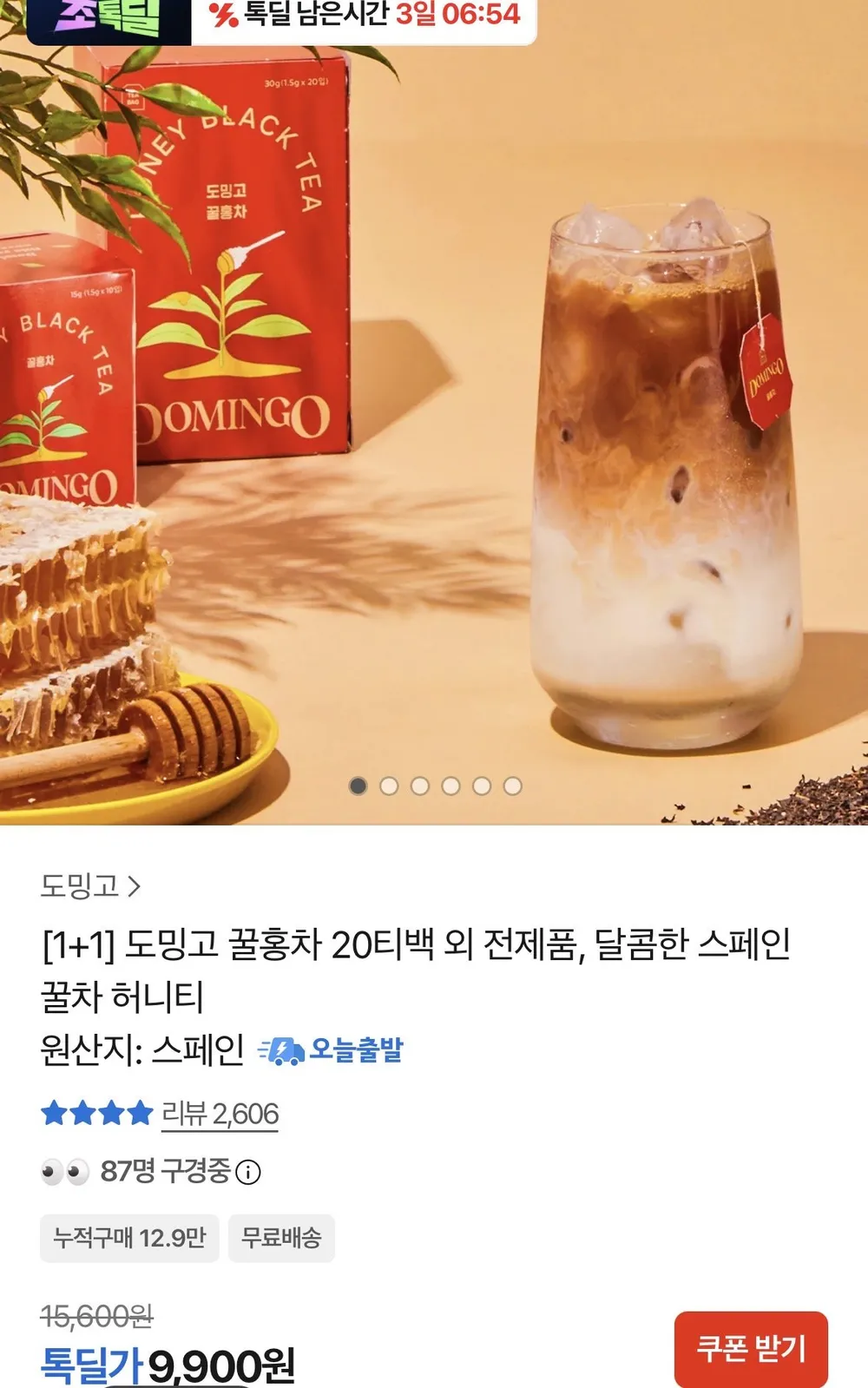Select the last image page dot
Screen dimensions: 868x1388
513,786
